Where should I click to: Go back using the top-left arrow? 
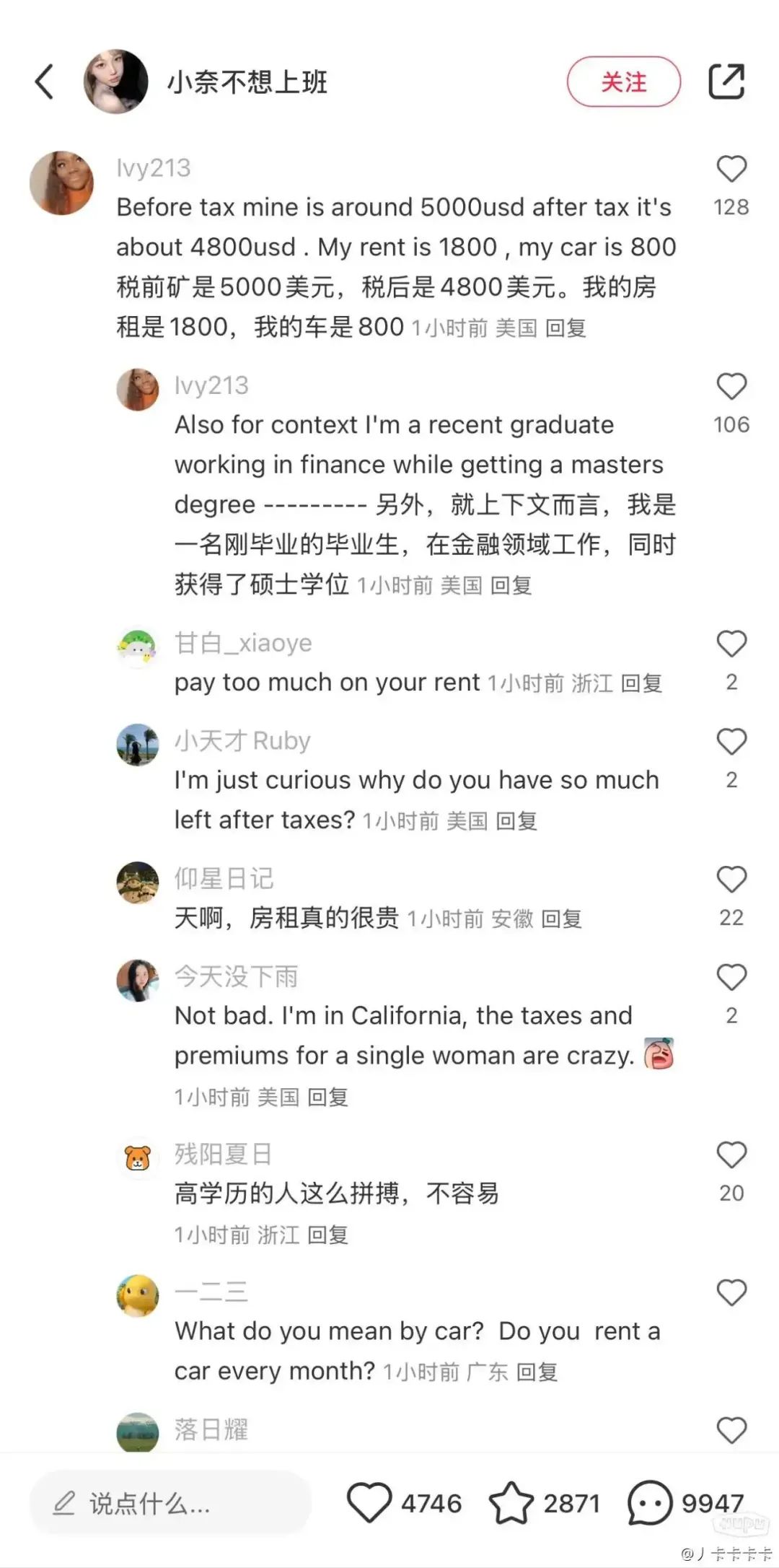click(45, 82)
